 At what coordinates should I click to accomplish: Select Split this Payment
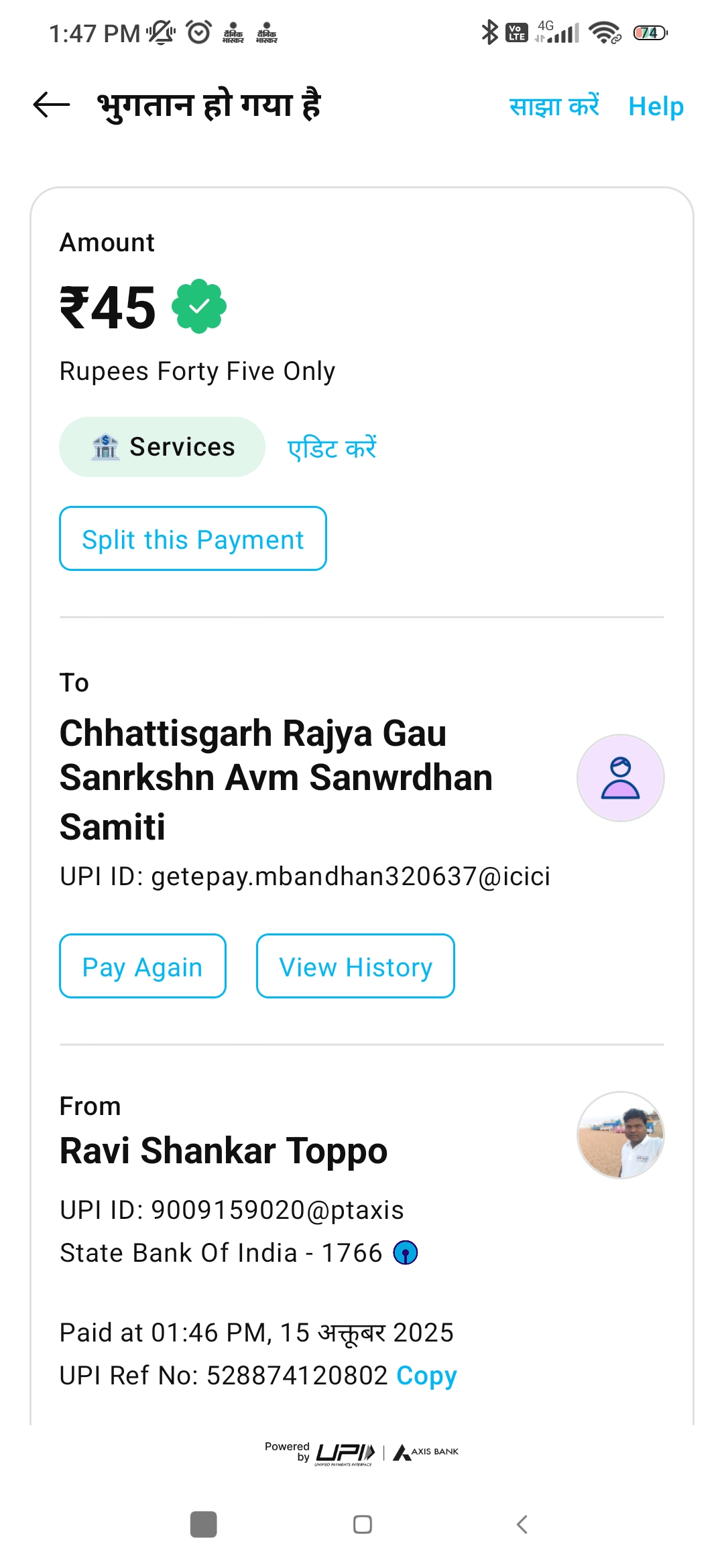(x=193, y=539)
